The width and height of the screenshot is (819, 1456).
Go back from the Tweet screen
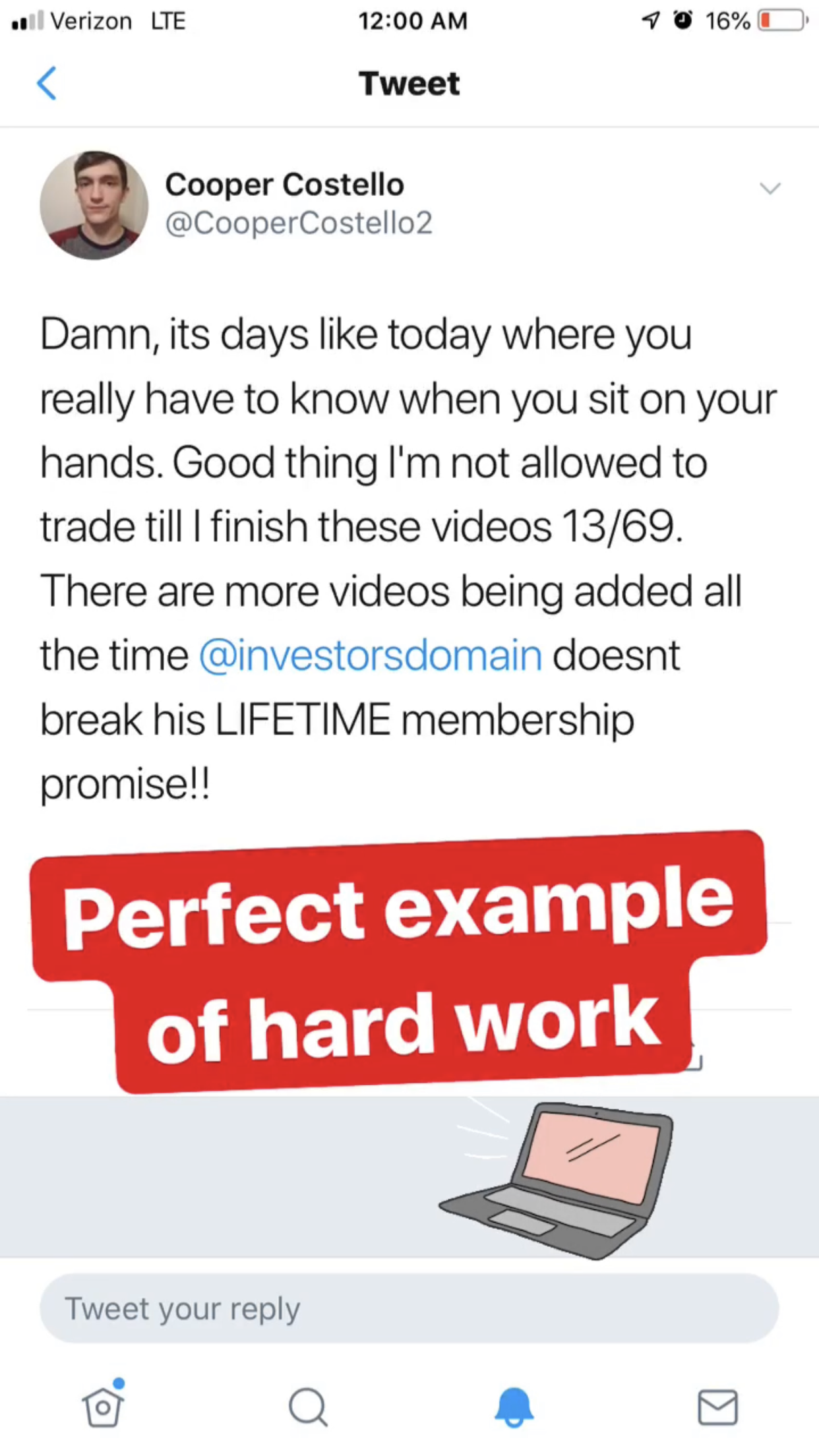pyautogui.click(x=46, y=84)
